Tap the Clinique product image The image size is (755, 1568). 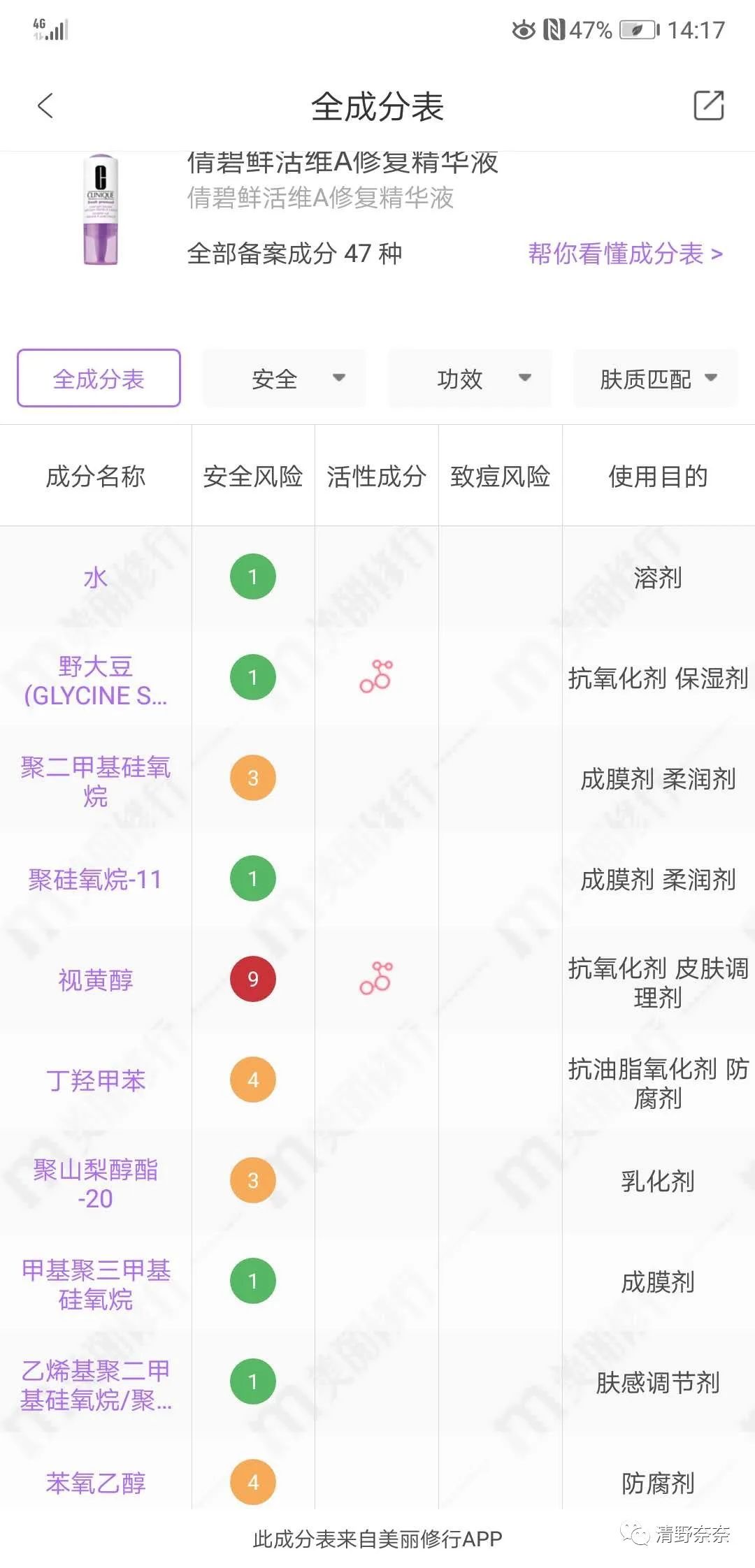pyautogui.click(x=101, y=209)
